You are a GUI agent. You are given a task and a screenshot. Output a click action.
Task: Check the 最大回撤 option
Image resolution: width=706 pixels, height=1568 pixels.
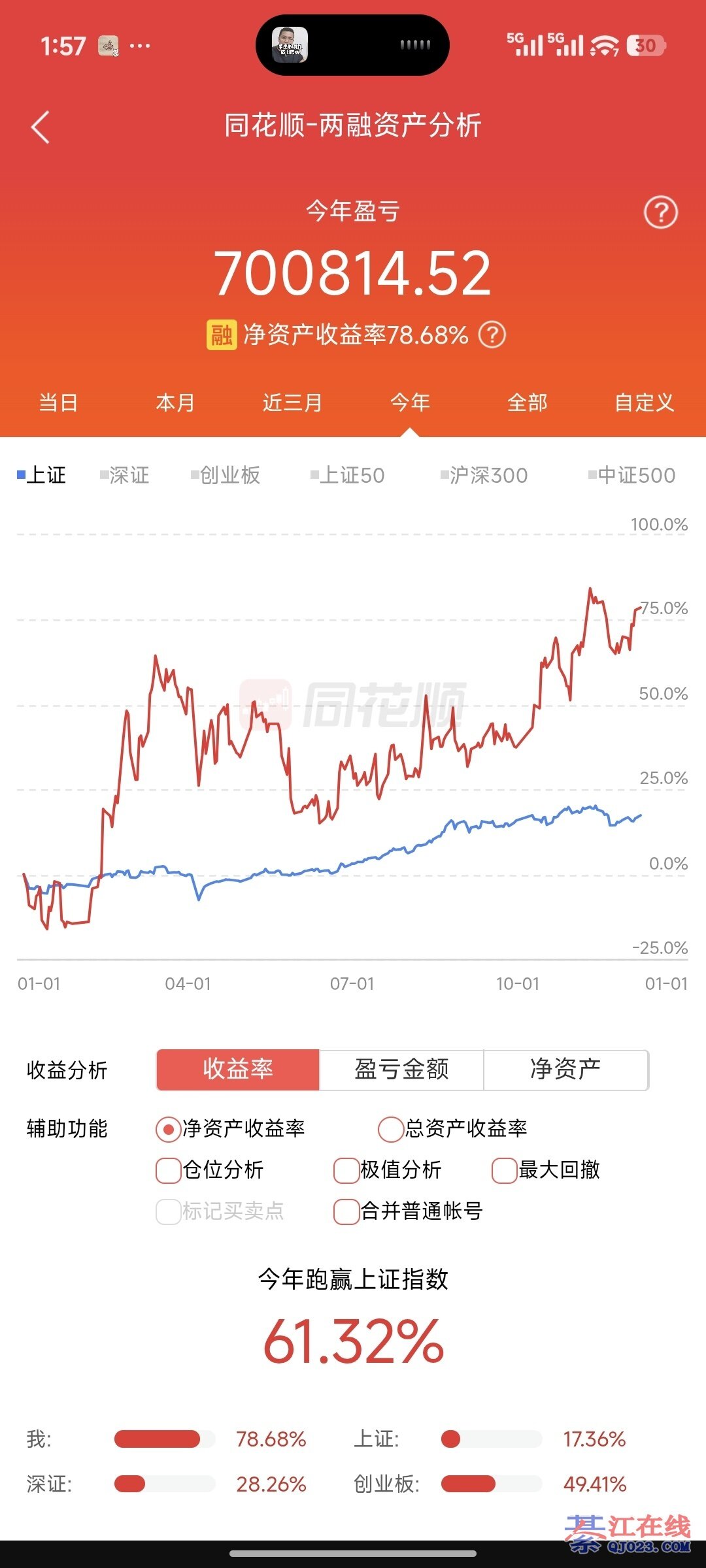pyautogui.click(x=504, y=1170)
